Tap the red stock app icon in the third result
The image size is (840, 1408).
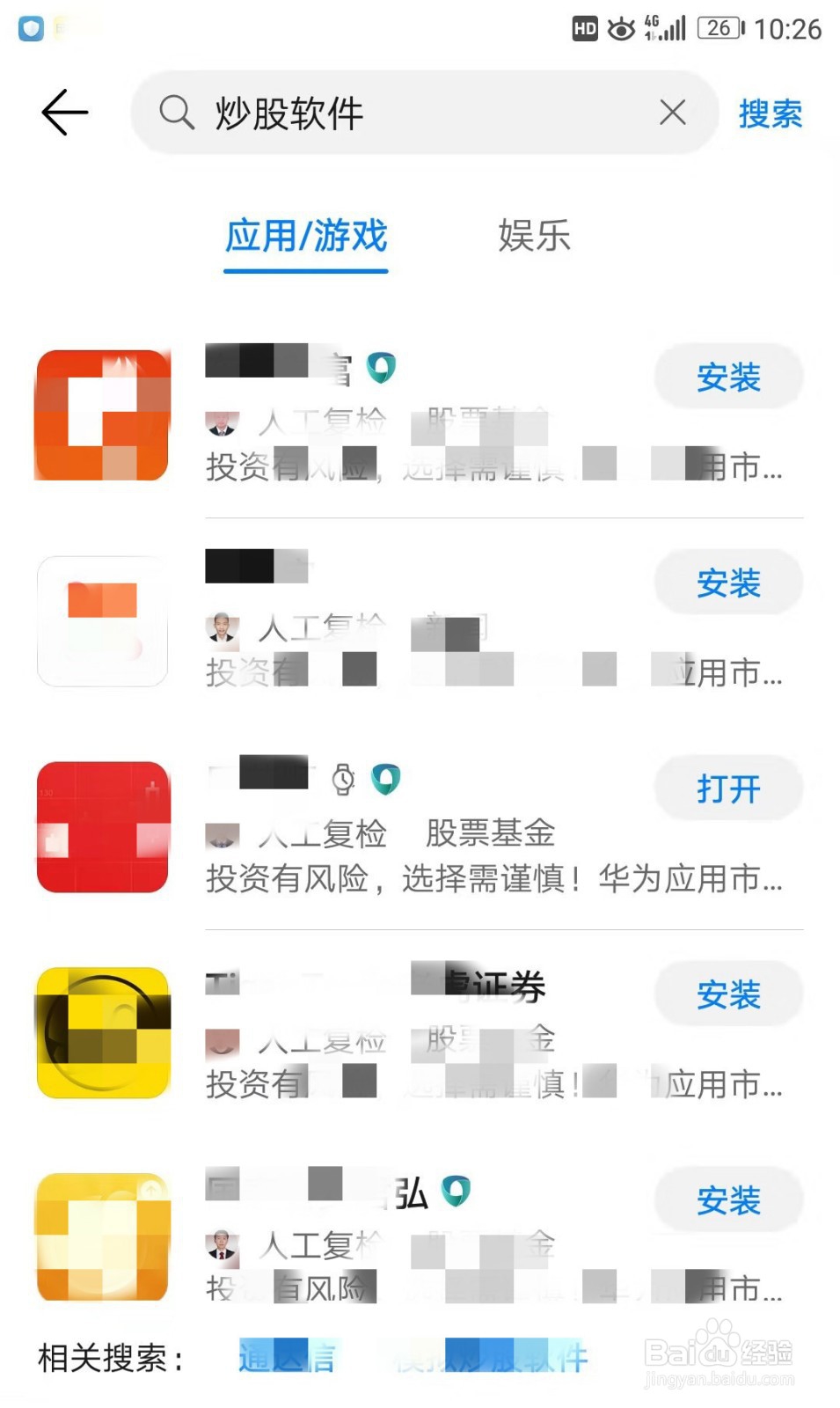coord(100,827)
